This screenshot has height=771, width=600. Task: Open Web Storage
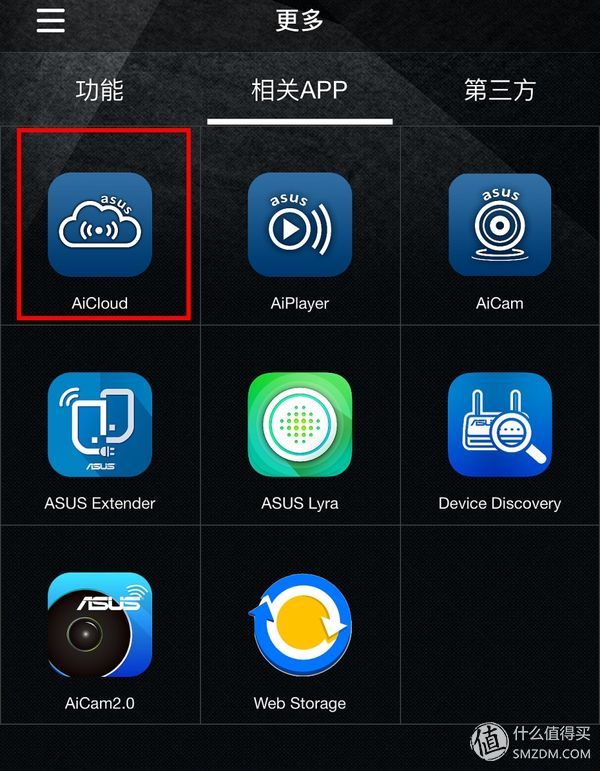point(300,626)
